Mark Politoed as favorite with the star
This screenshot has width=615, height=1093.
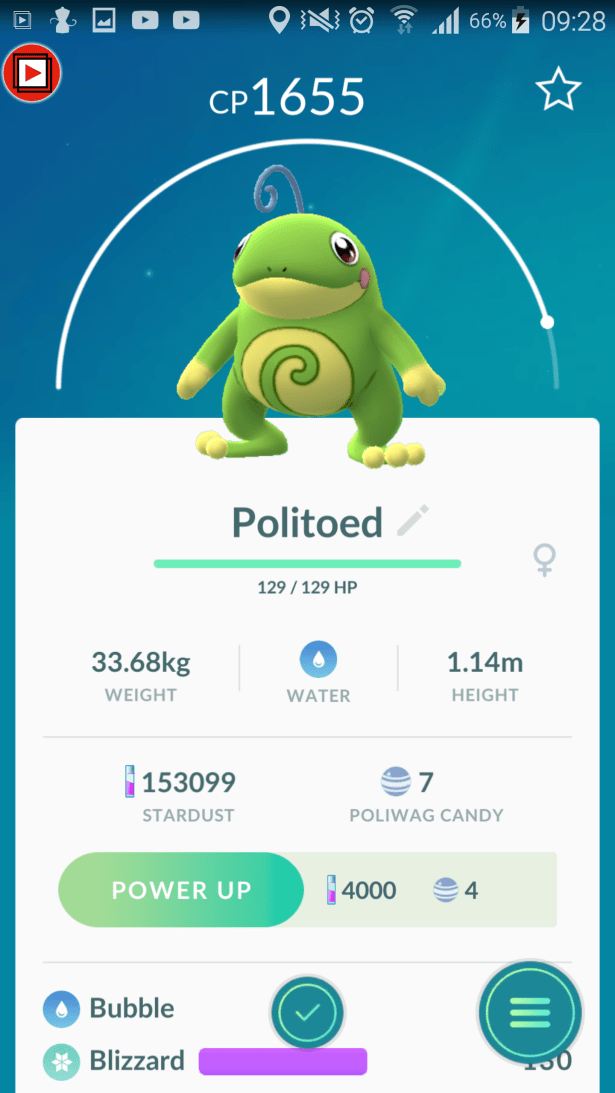[557, 92]
